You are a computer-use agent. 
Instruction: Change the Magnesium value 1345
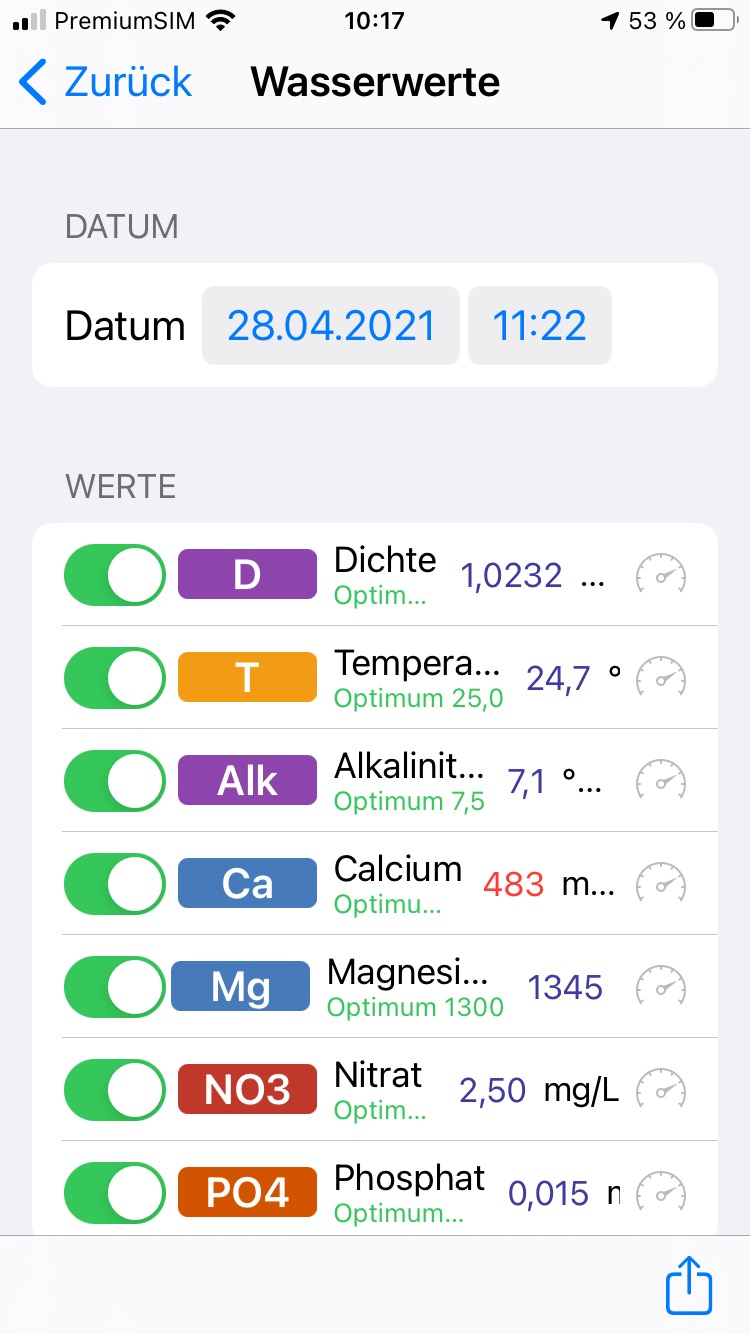[565, 988]
